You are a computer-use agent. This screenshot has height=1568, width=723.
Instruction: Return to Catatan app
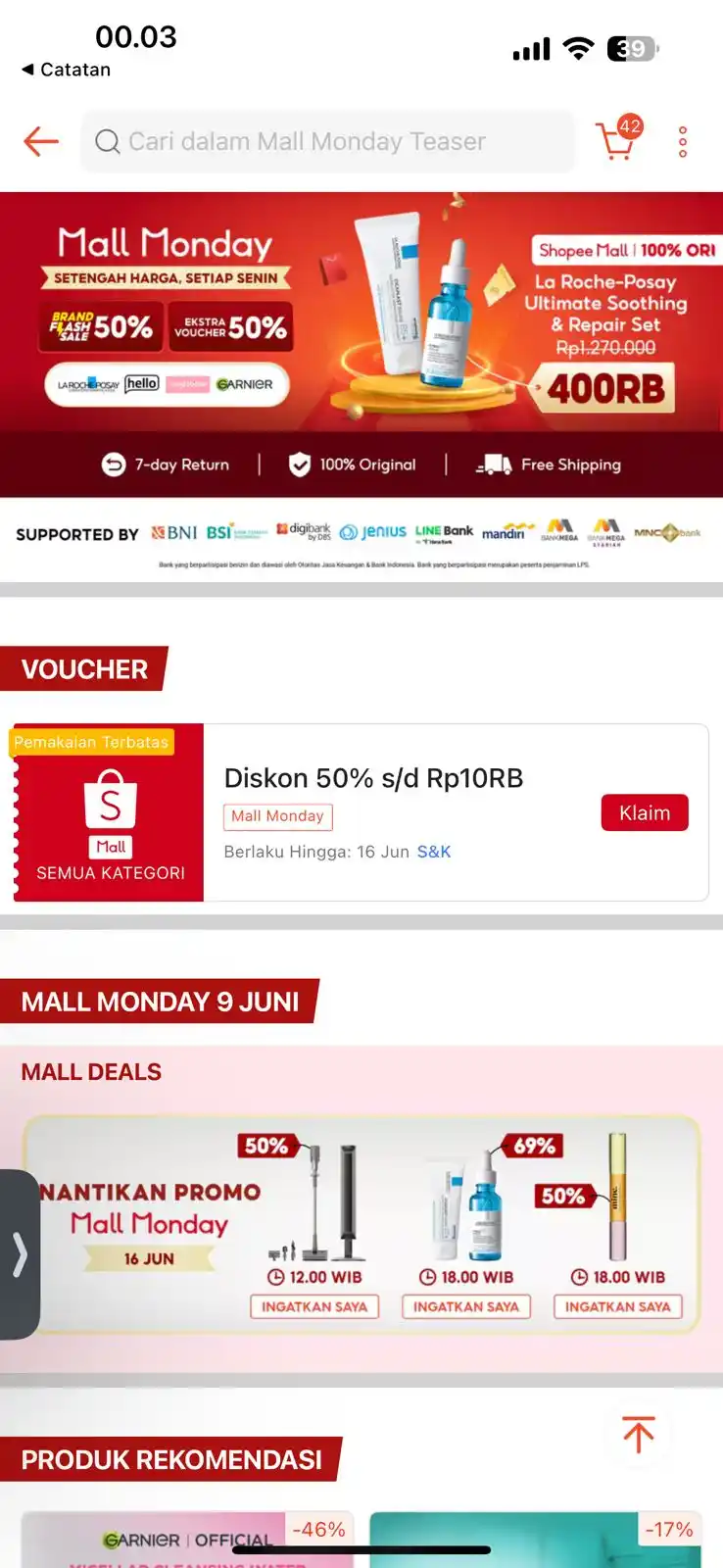[x=66, y=70]
